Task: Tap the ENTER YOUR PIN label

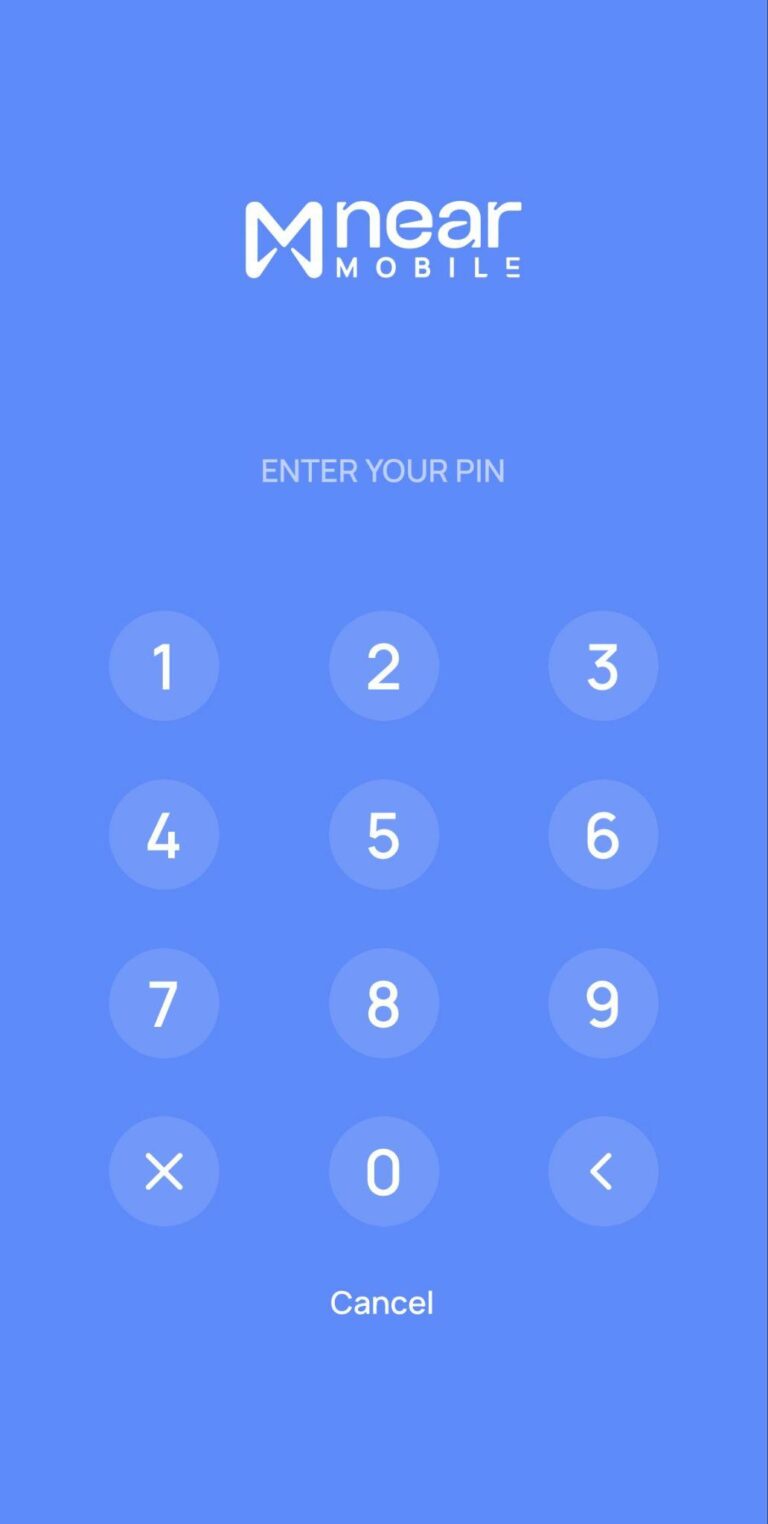Action: pyautogui.click(x=383, y=470)
